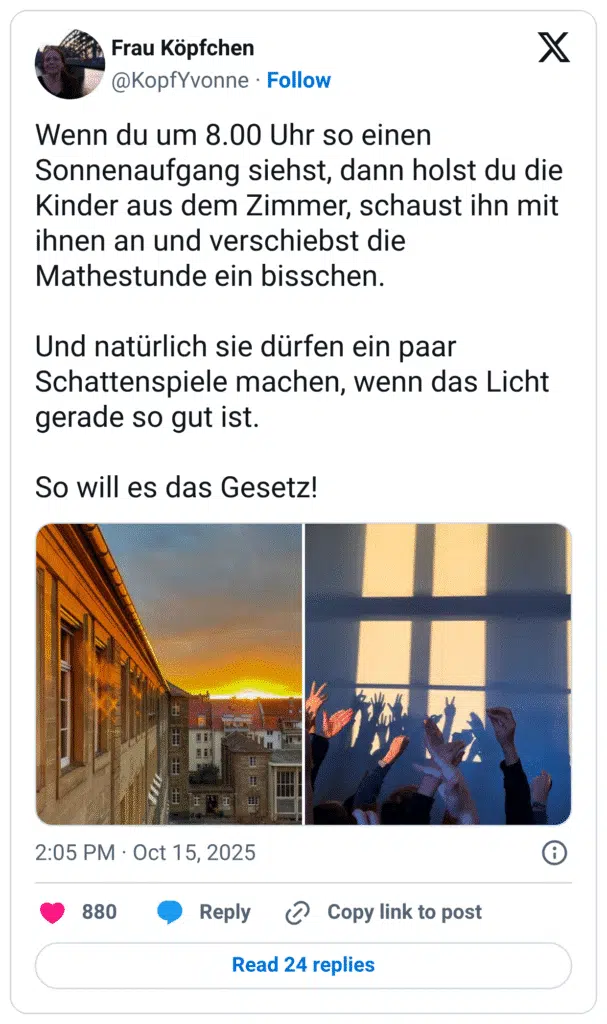Reply to this post
Viewport: 607px width, 1024px height.
click(x=204, y=912)
